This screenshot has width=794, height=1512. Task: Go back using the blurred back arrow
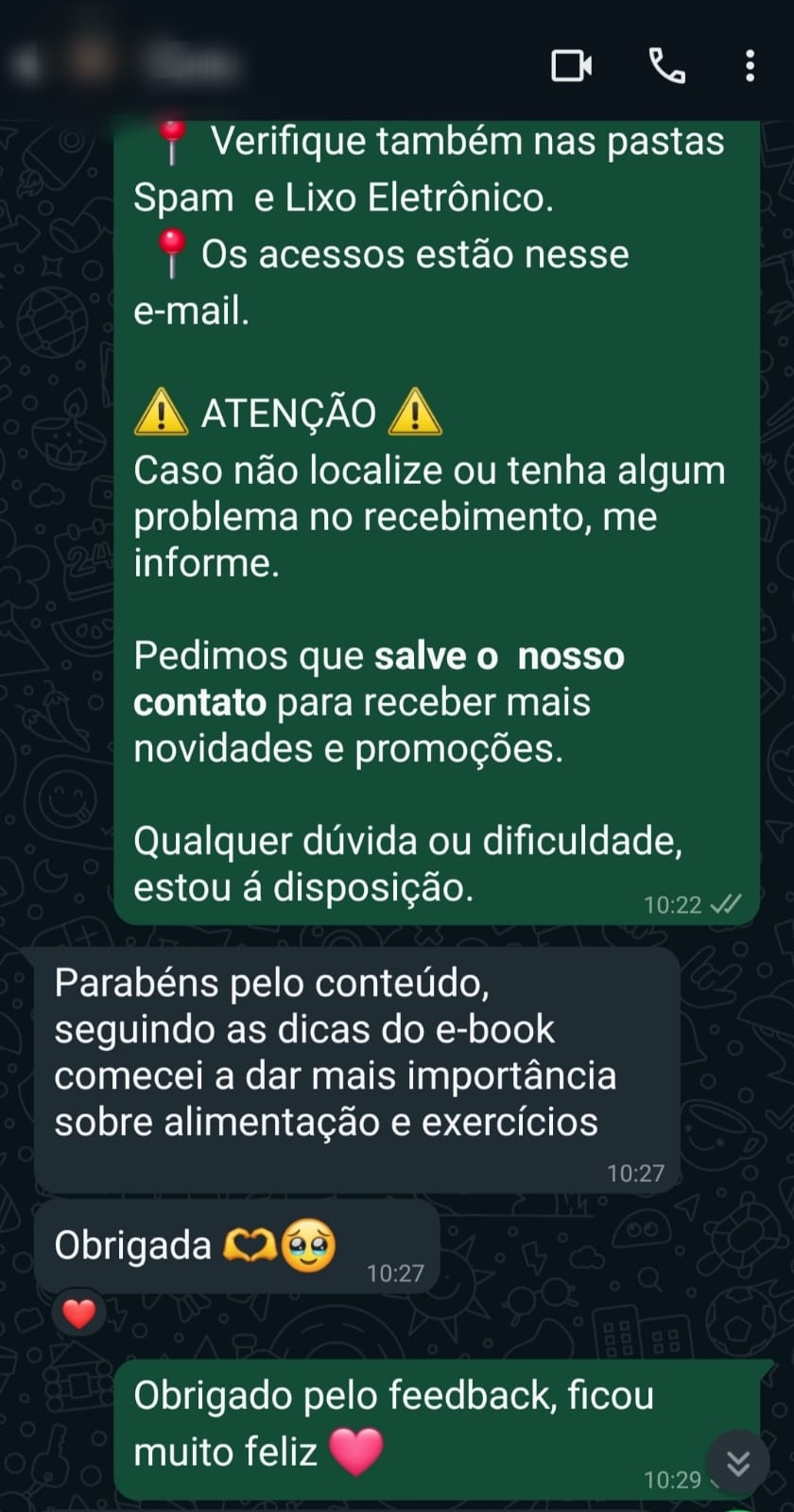pos(28,64)
